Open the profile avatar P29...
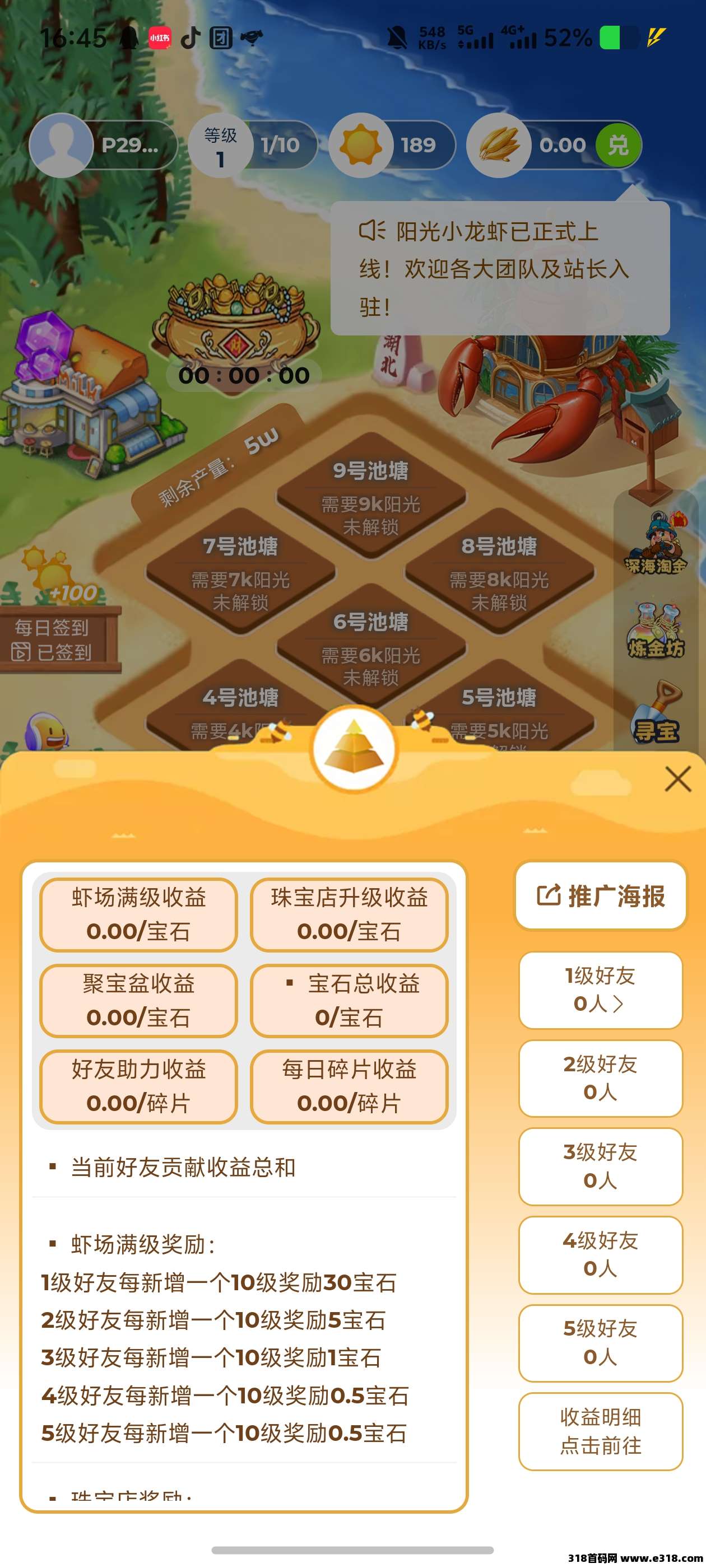706x1568 pixels. (61, 145)
